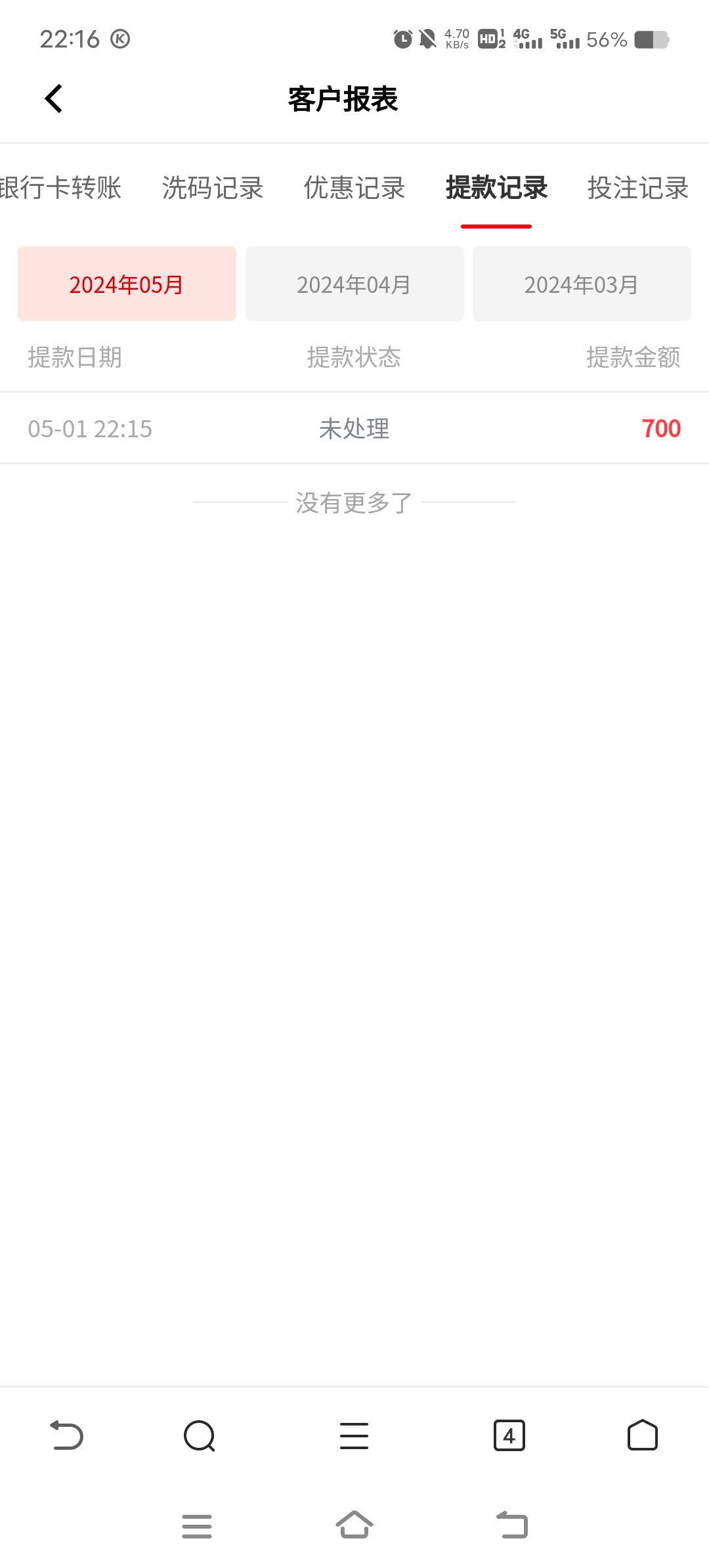Open the 洗码记录 tab
The height and width of the screenshot is (1568, 709).
click(x=213, y=188)
